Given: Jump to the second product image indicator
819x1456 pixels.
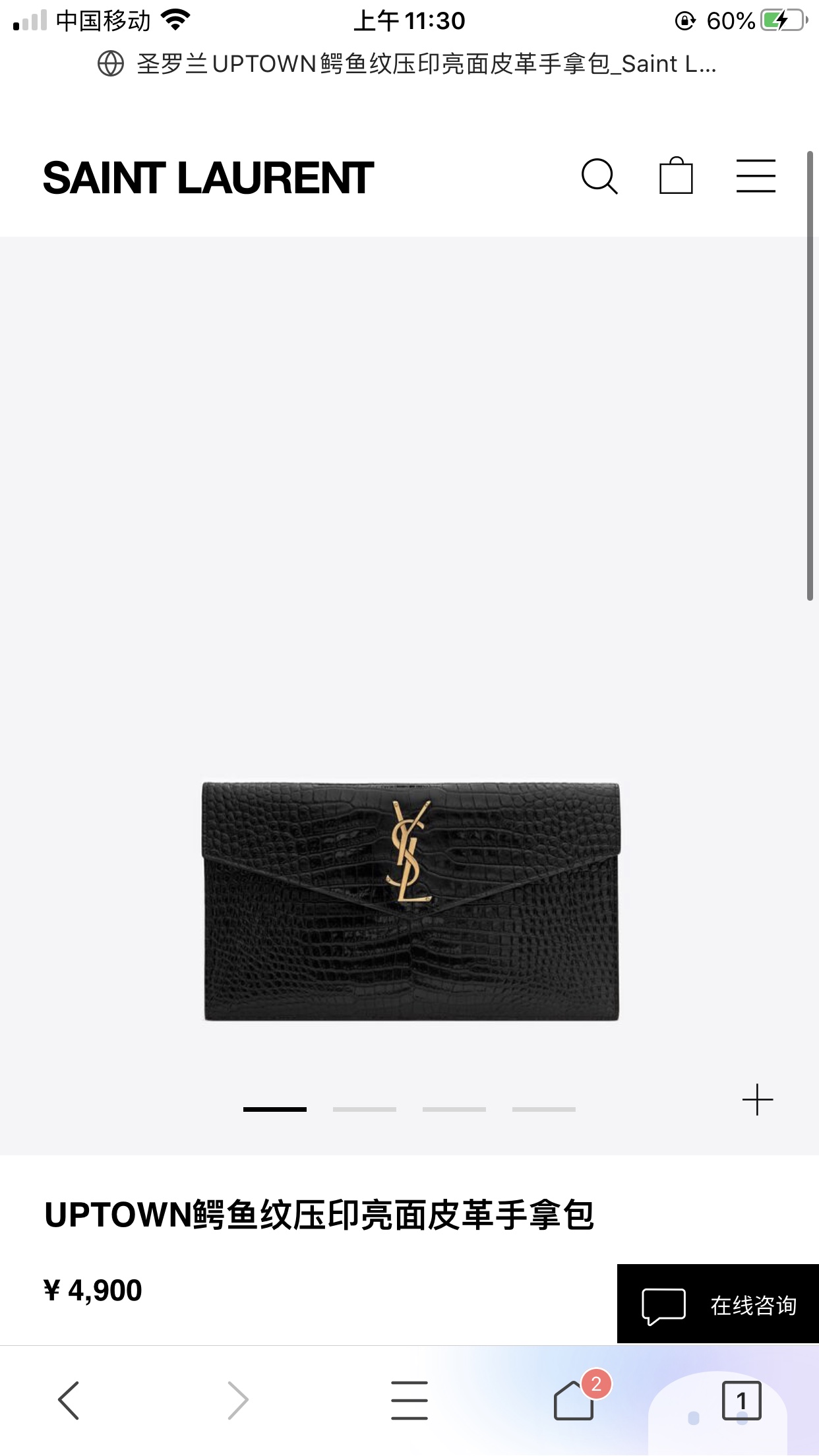Looking at the screenshot, I should point(365,1109).
